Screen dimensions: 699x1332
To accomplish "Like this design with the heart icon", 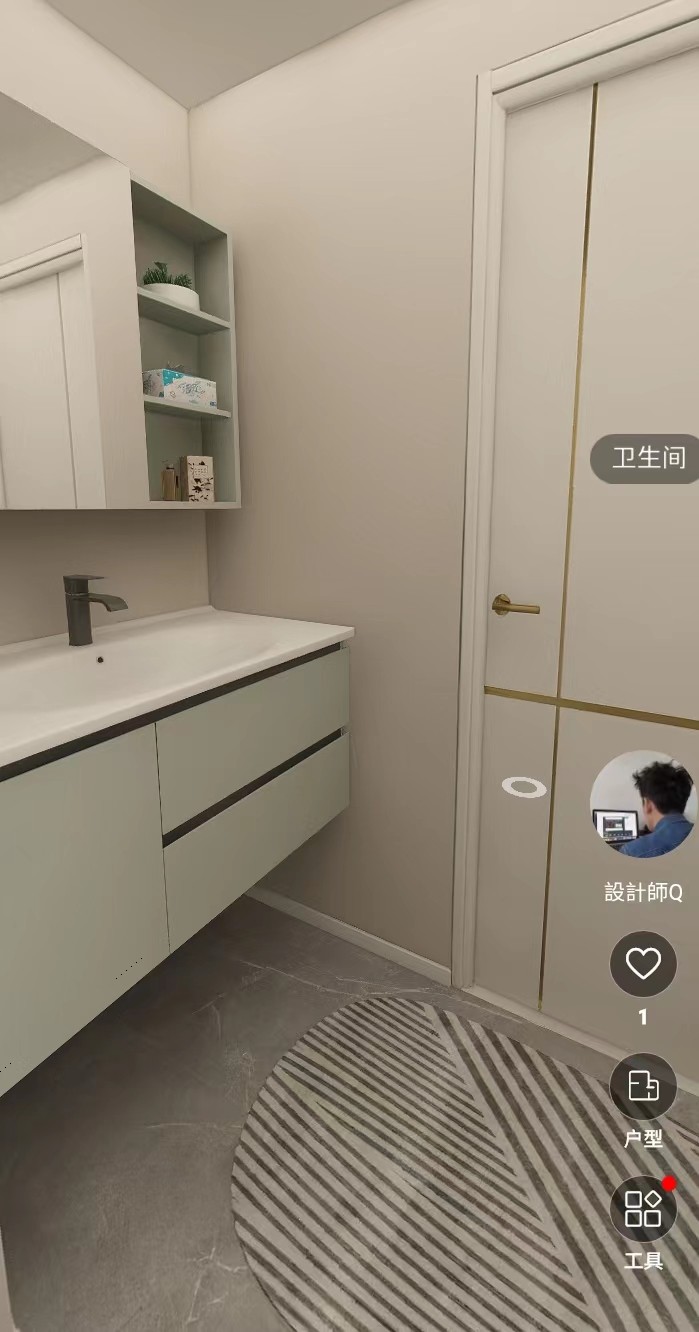I will (643, 964).
